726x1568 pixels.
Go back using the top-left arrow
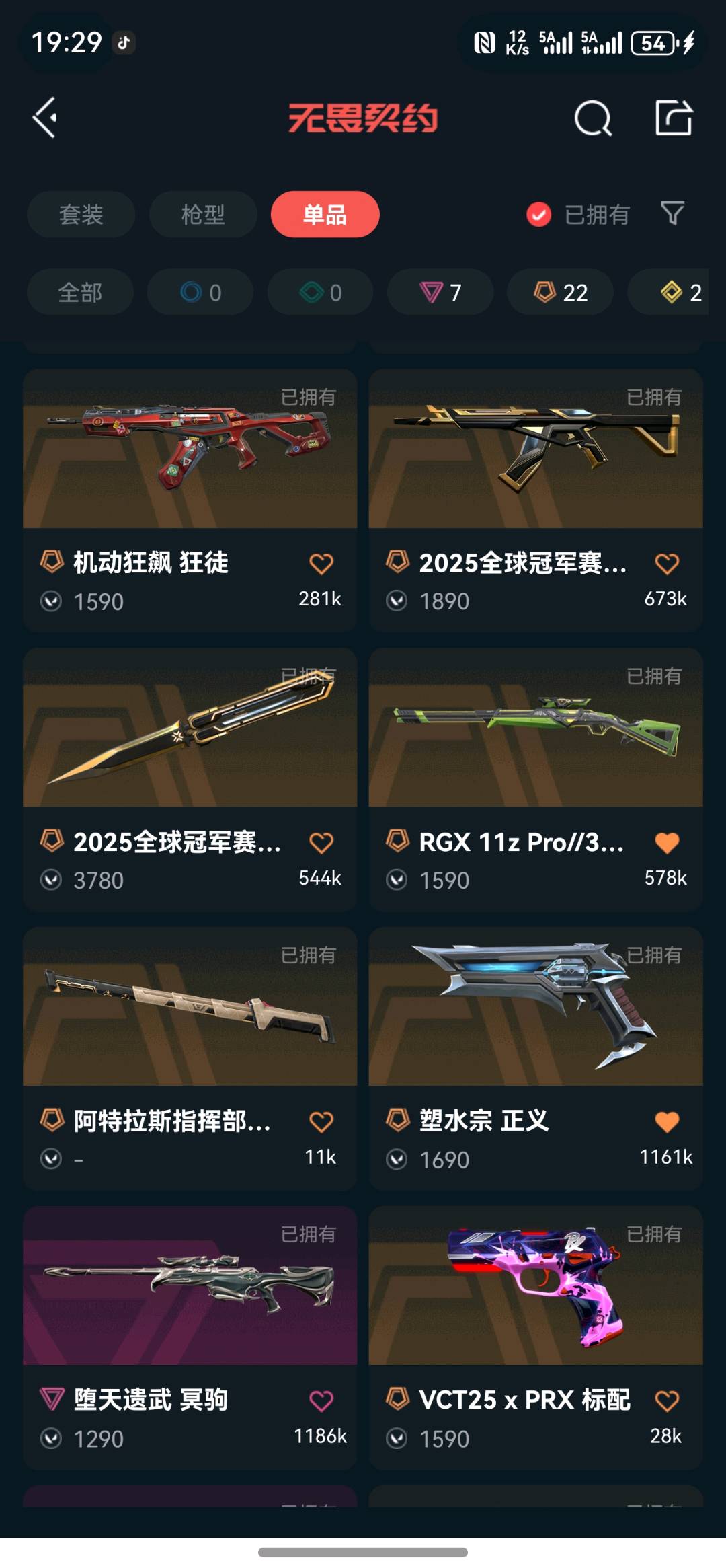(x=45, y=118)
